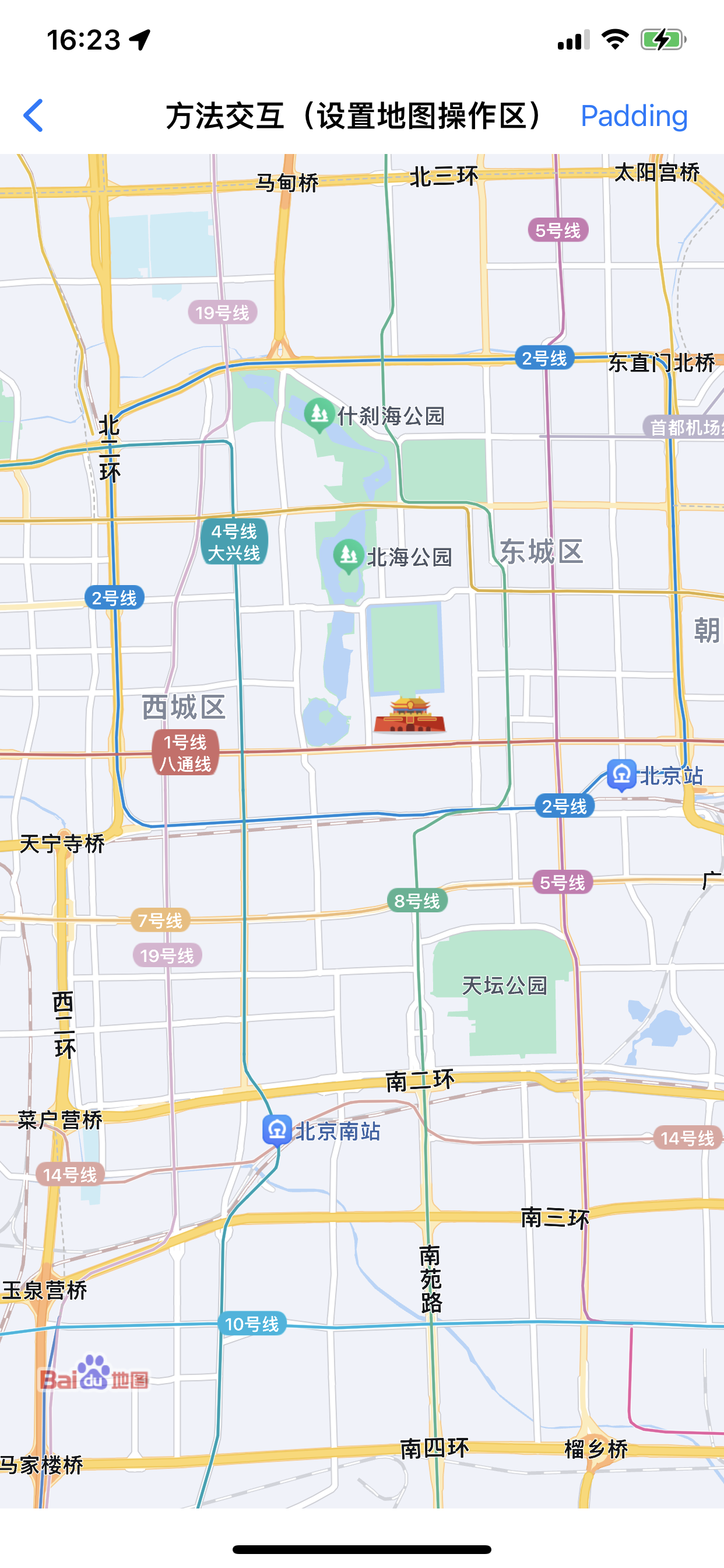Select the 北京站 railway station marker
The height and width of the screenshot is (1568, 724).
click(x=621, y=775)
